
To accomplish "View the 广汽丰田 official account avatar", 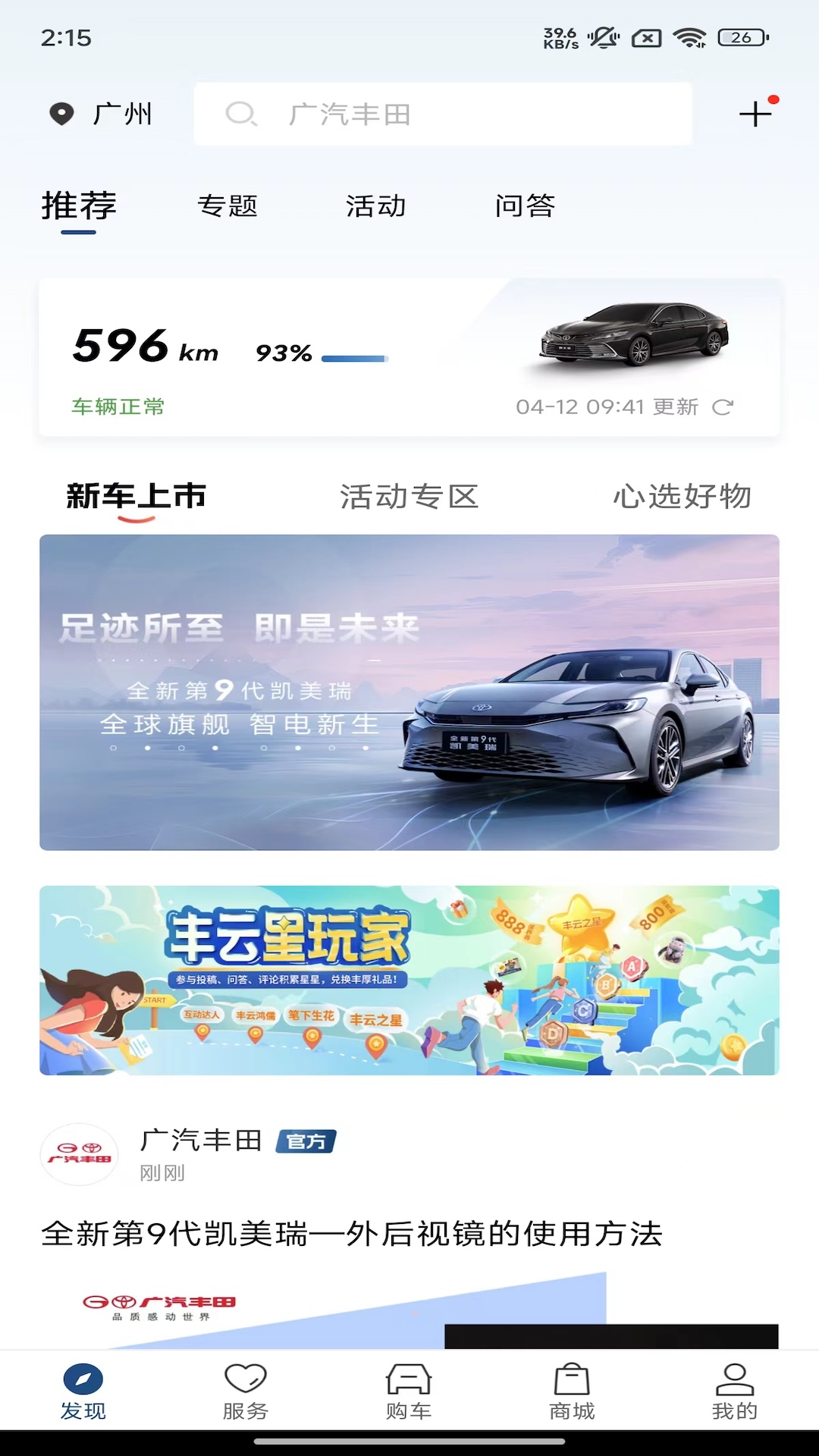I will [x=79, y=1154].
